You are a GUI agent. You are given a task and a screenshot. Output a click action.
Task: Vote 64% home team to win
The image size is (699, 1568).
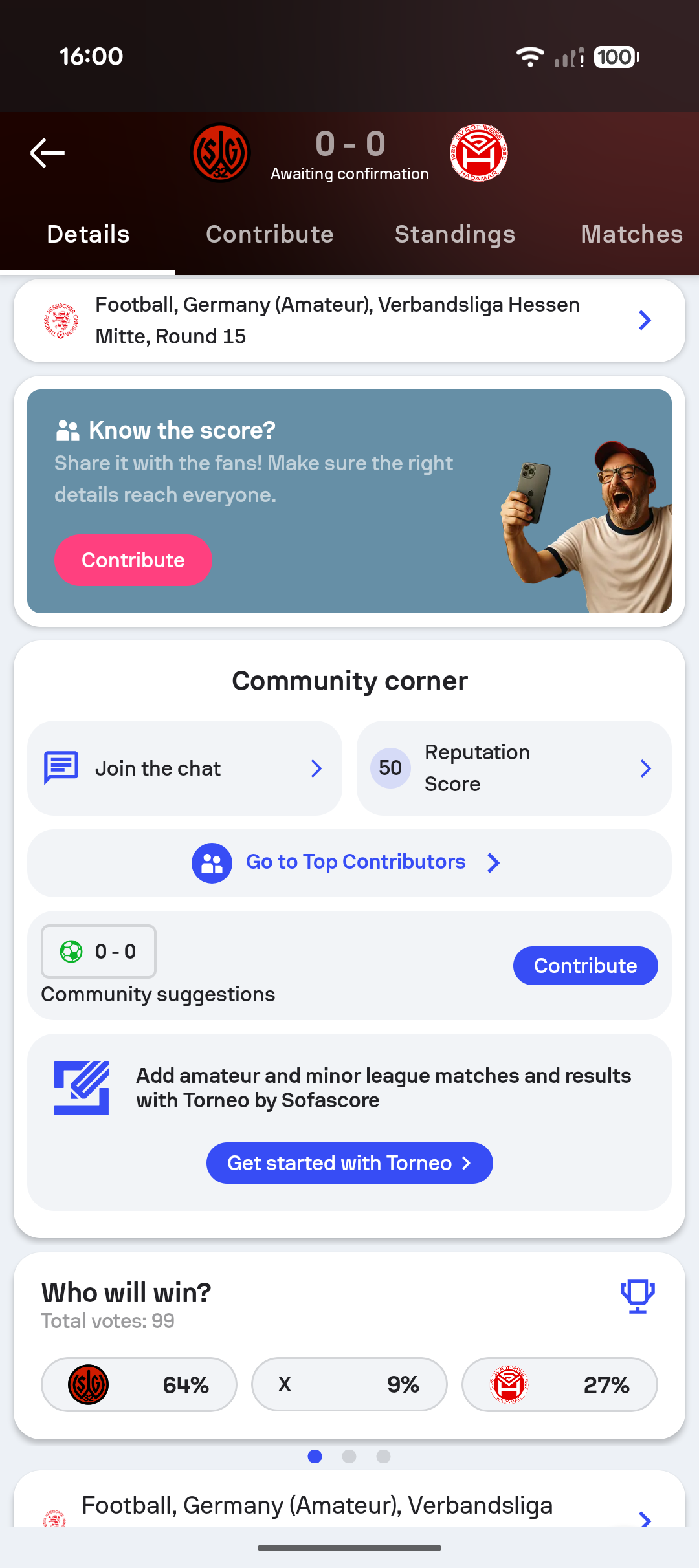(x=139, y=1384)
